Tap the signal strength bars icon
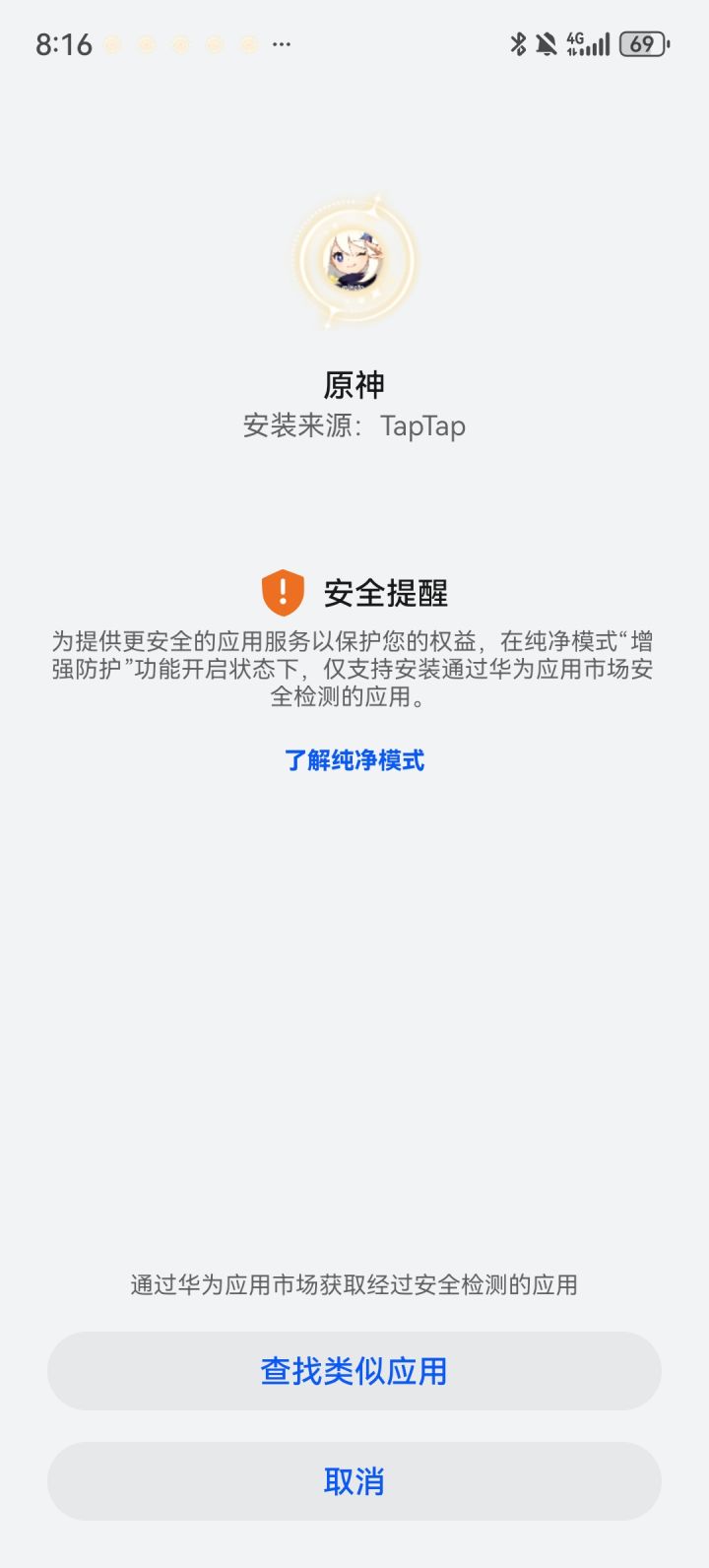This screenshot has width=709, height=1568. (x=595, y=43)
